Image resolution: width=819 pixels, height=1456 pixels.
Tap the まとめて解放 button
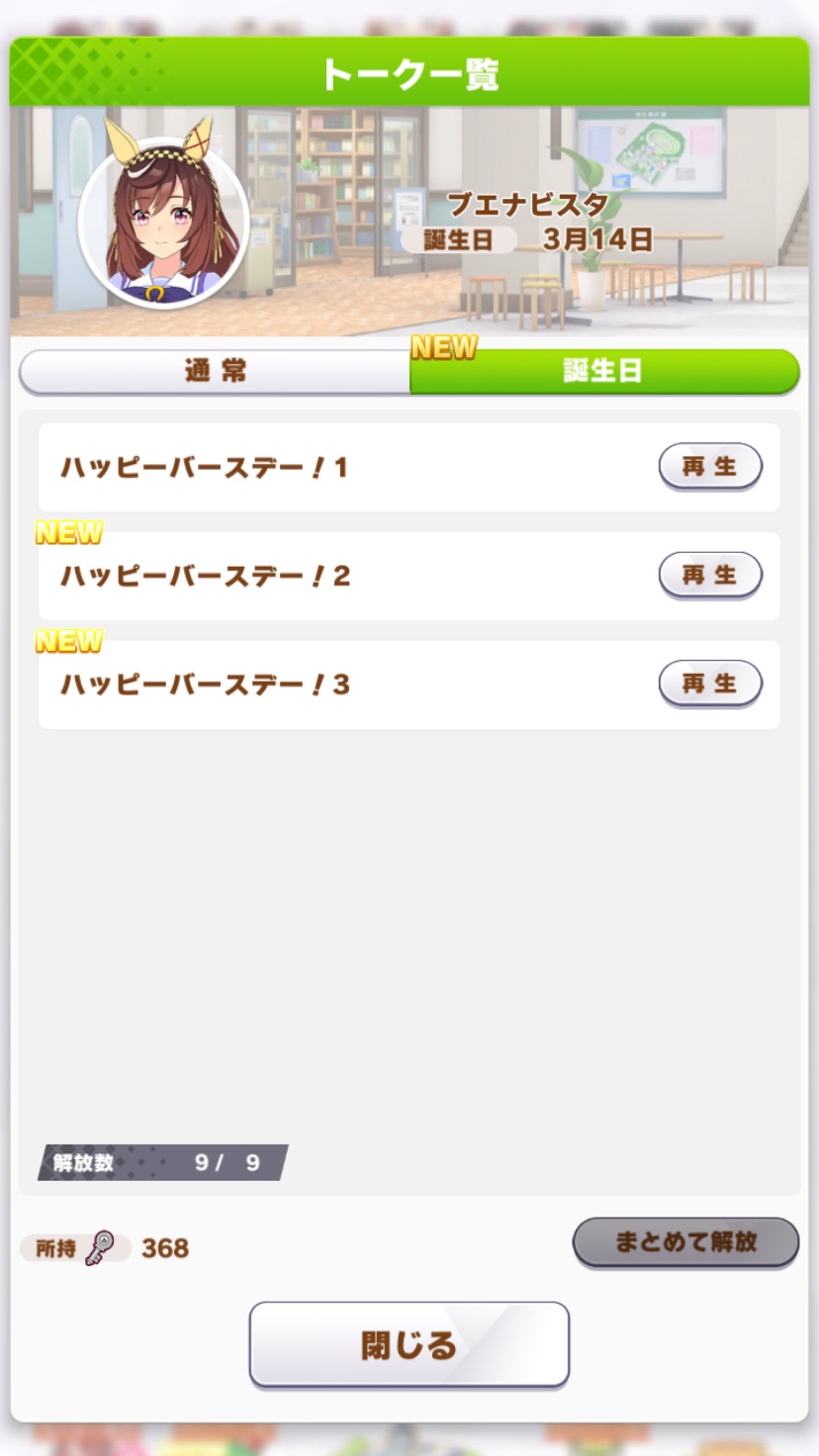[685, 1241]
